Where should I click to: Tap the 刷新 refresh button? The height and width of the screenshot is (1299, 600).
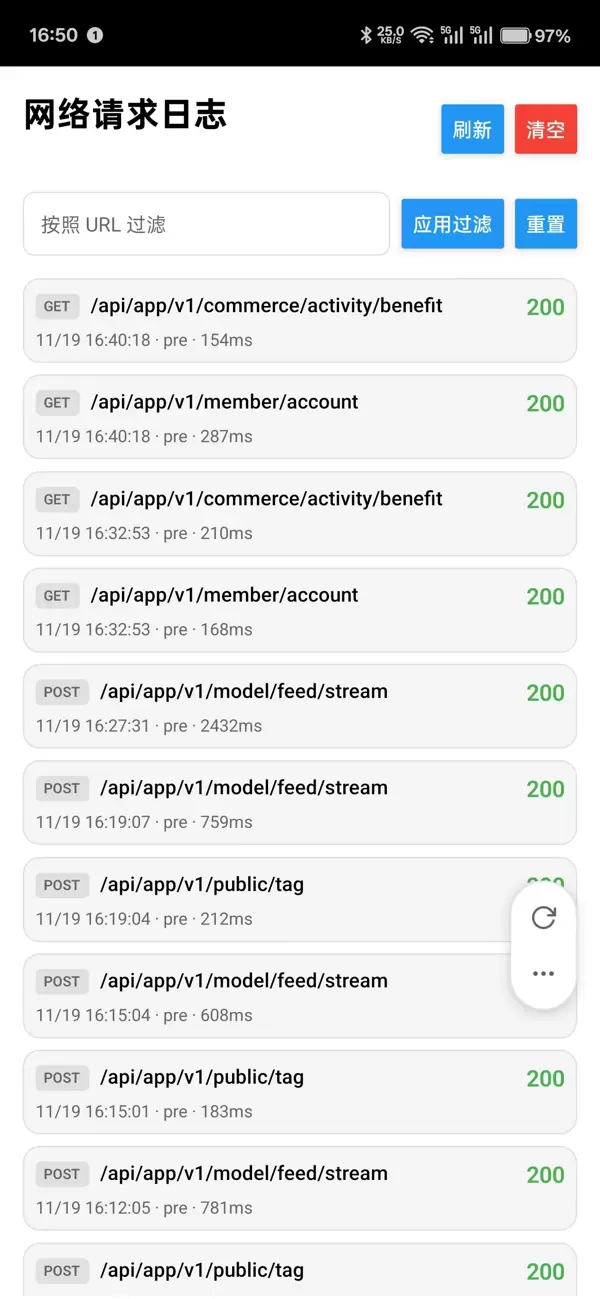[x=472, y=130]
